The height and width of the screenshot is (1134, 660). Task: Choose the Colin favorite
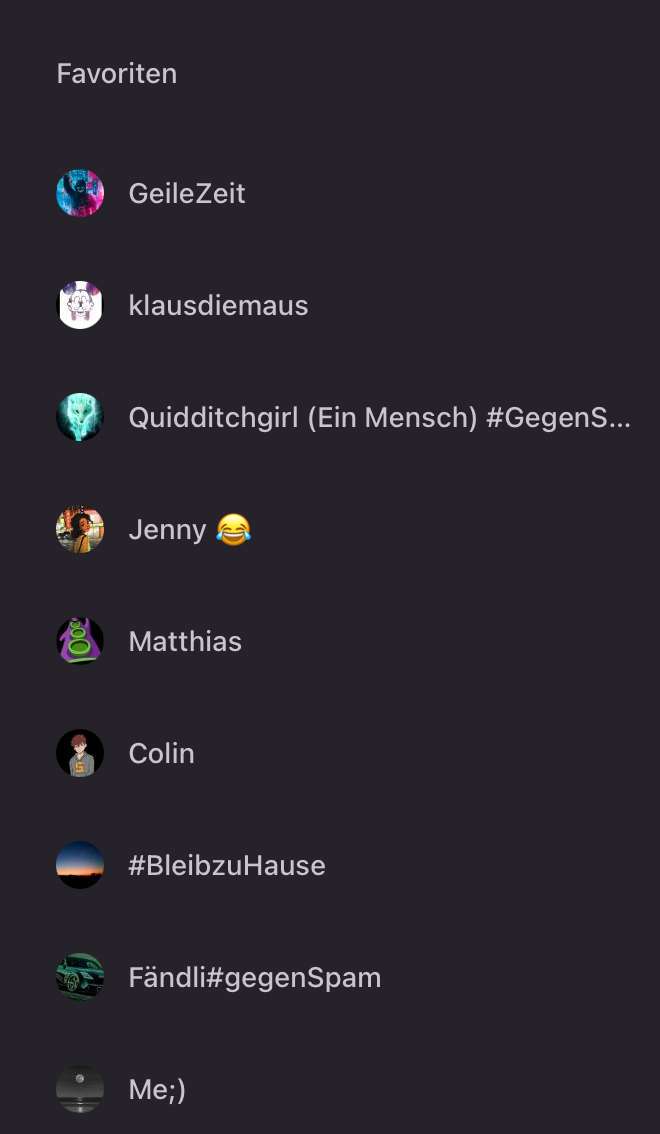pos(161,753)
